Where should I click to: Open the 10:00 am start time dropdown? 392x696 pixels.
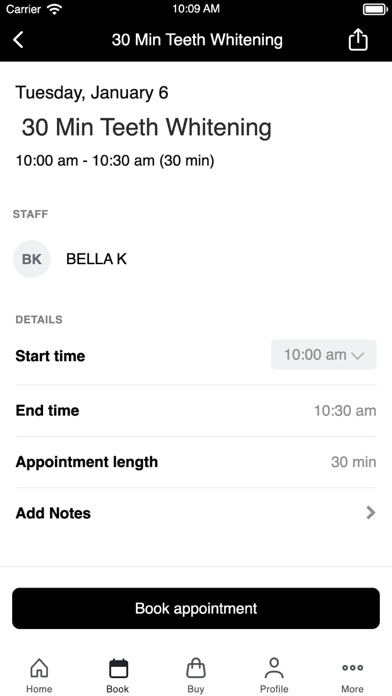coord(324,355)
